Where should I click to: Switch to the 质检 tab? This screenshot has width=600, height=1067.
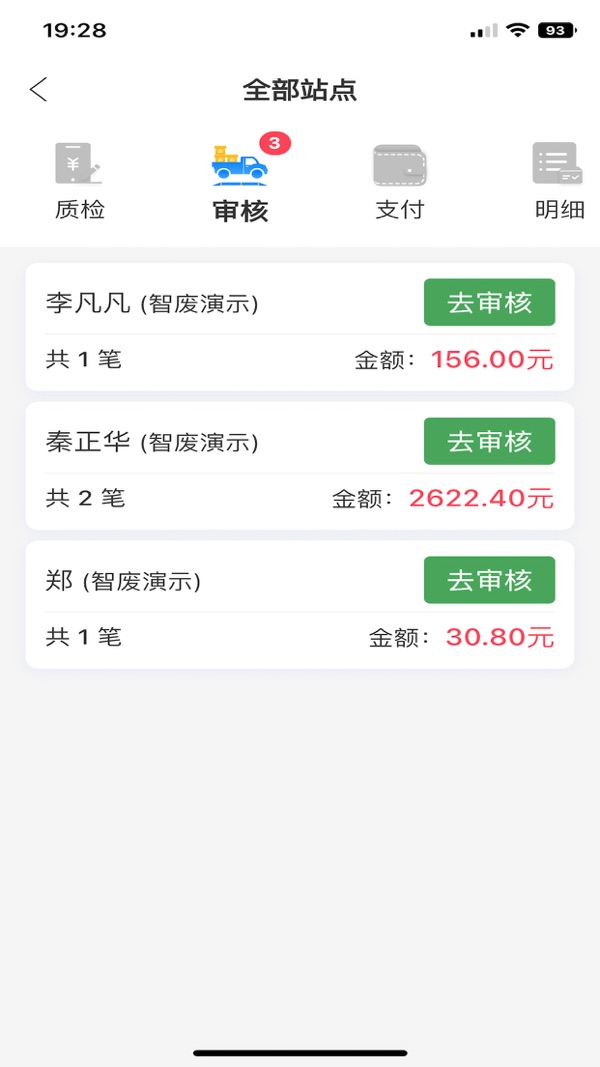(x=80, y=182)
